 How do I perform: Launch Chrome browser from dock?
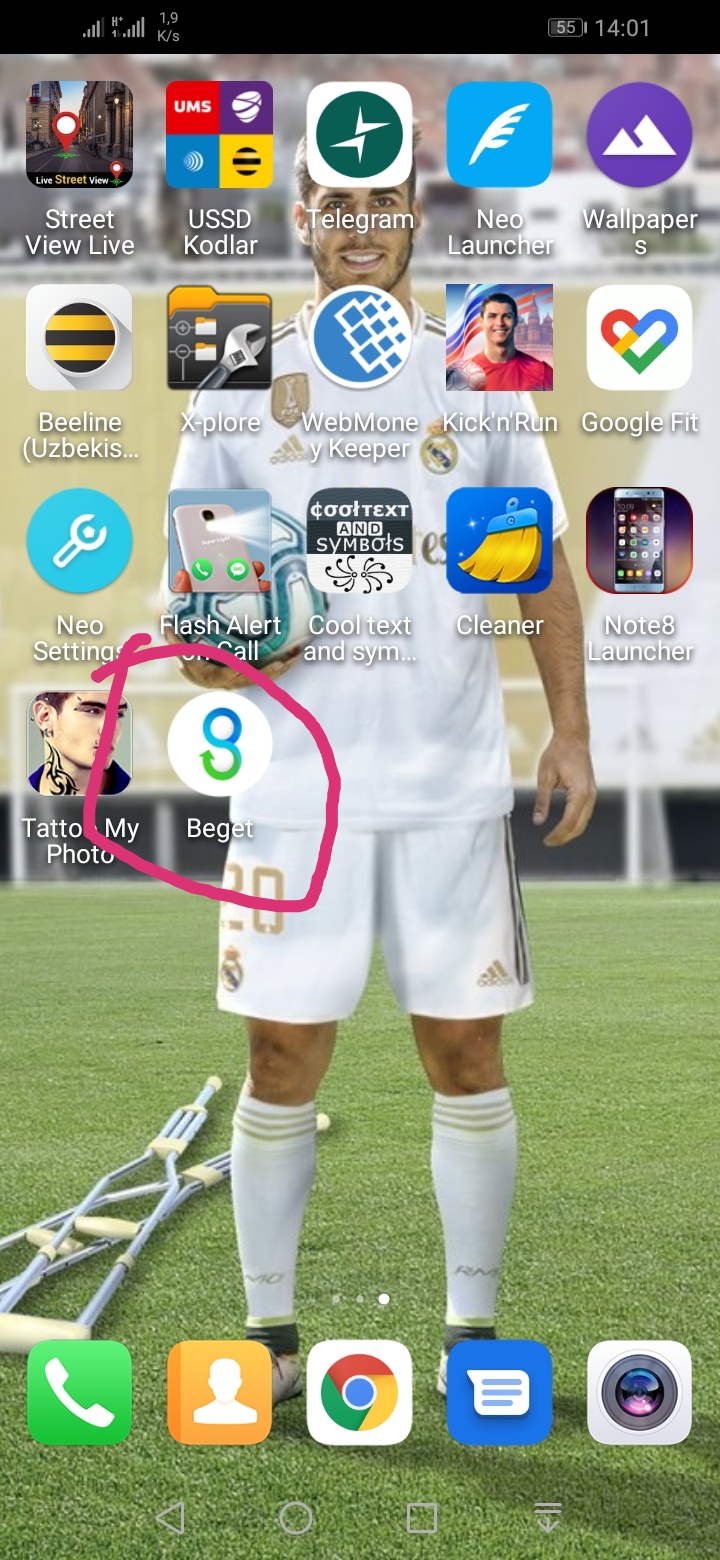359,1393
